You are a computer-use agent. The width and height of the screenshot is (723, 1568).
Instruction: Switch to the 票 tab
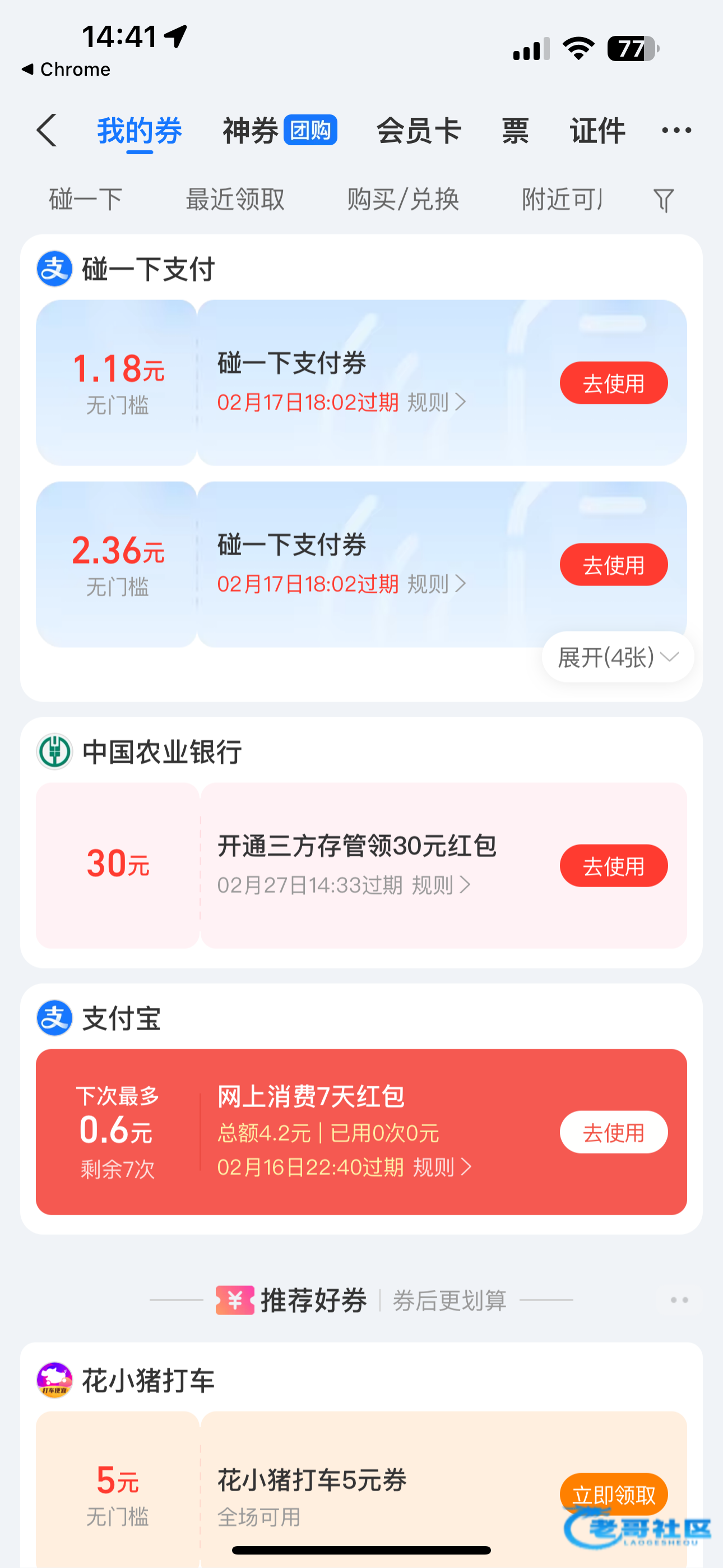(515, 130)
